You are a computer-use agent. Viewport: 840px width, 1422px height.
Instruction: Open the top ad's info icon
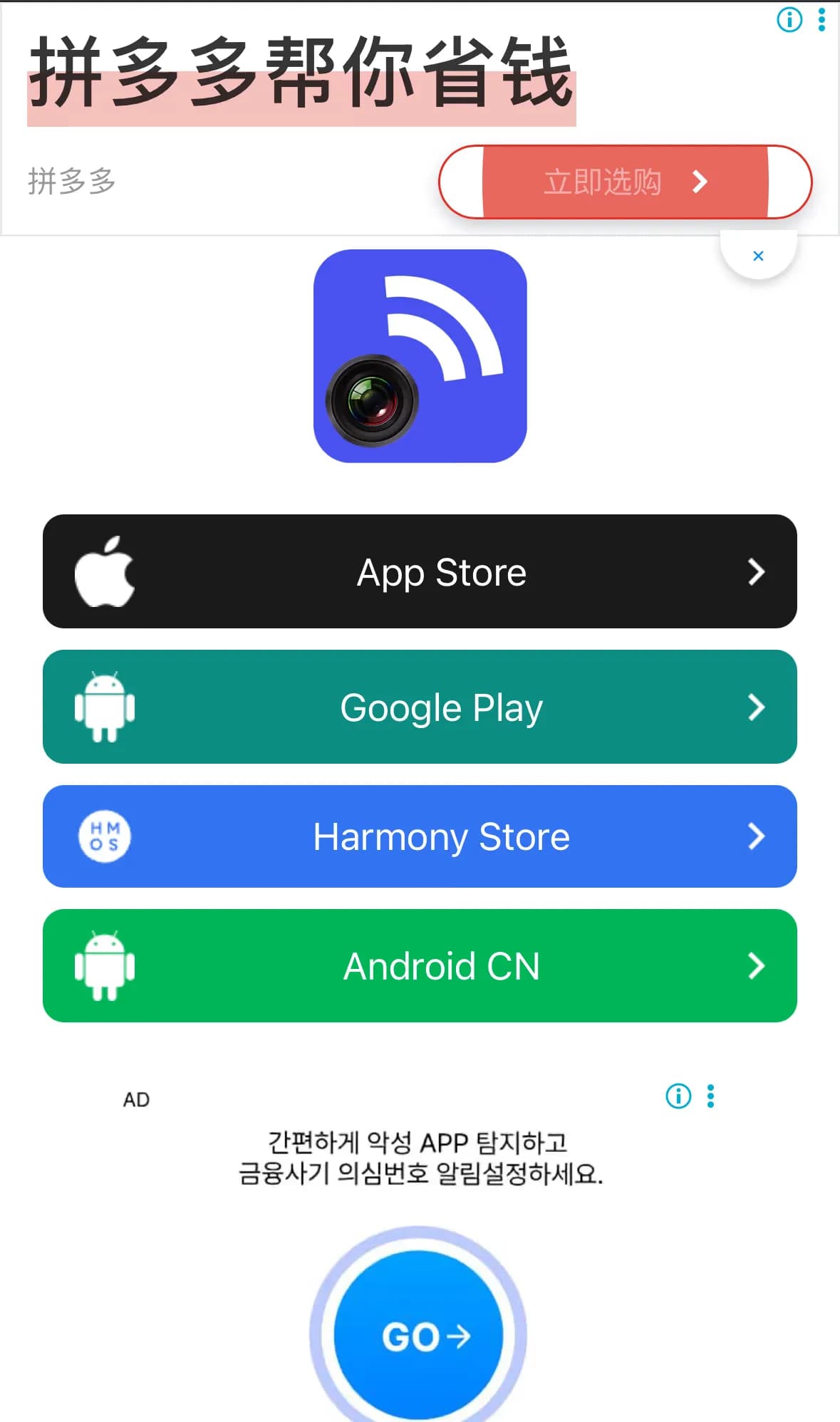tap(789, 20)
